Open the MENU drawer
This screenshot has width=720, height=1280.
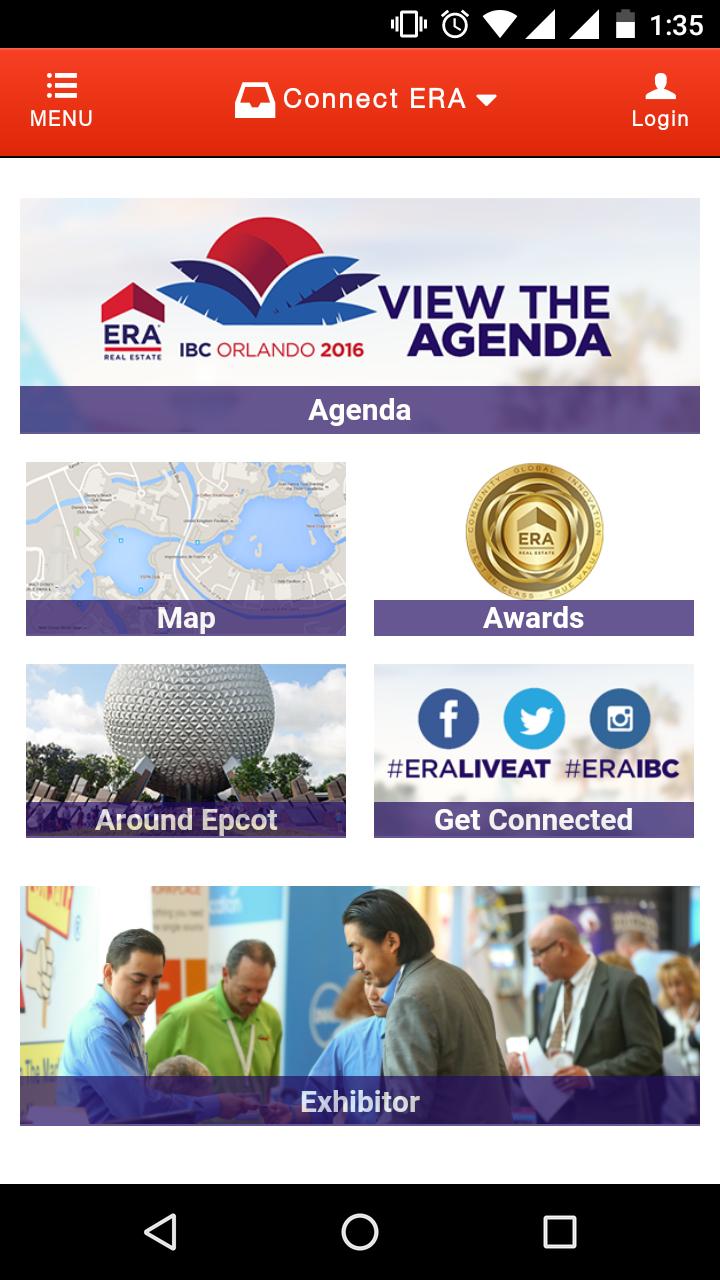(x=61, y=101)
